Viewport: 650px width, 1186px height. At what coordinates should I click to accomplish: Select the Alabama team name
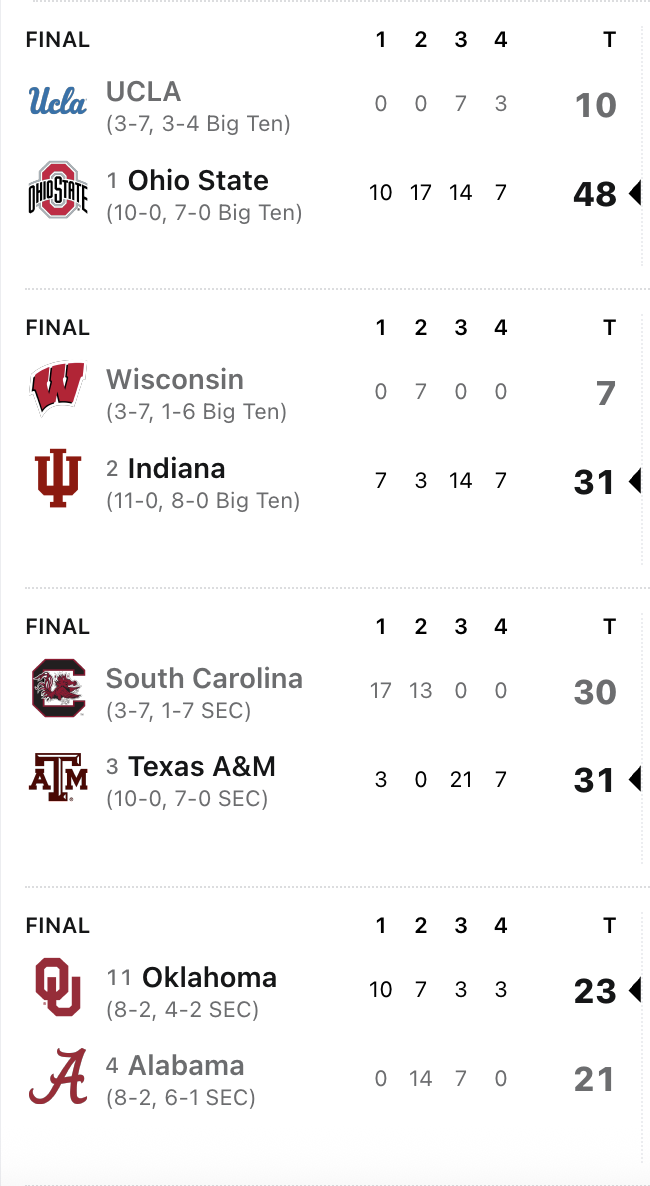186,1066
